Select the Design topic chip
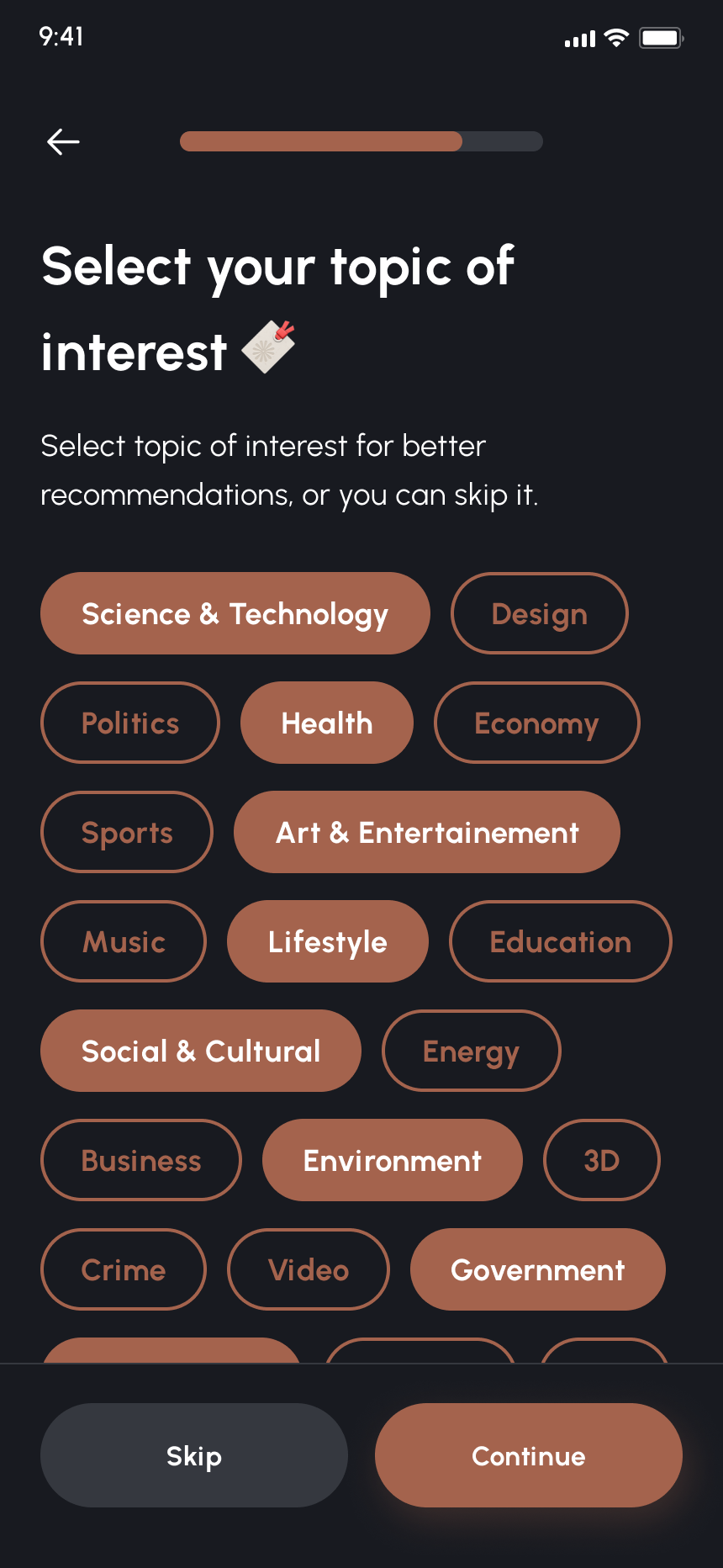 click(539, 613)
